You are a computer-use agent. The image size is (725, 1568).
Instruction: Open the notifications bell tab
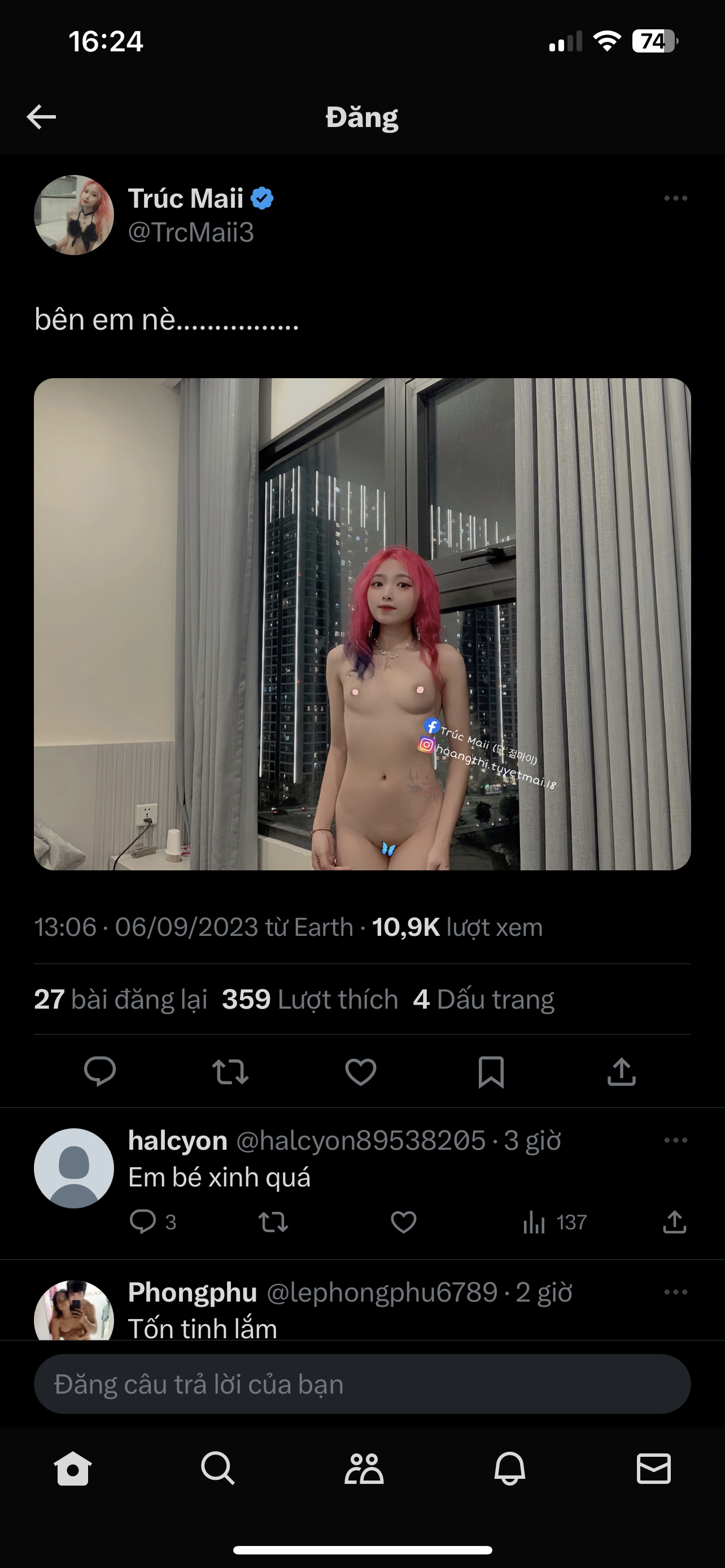click(x=509, y=1469)
